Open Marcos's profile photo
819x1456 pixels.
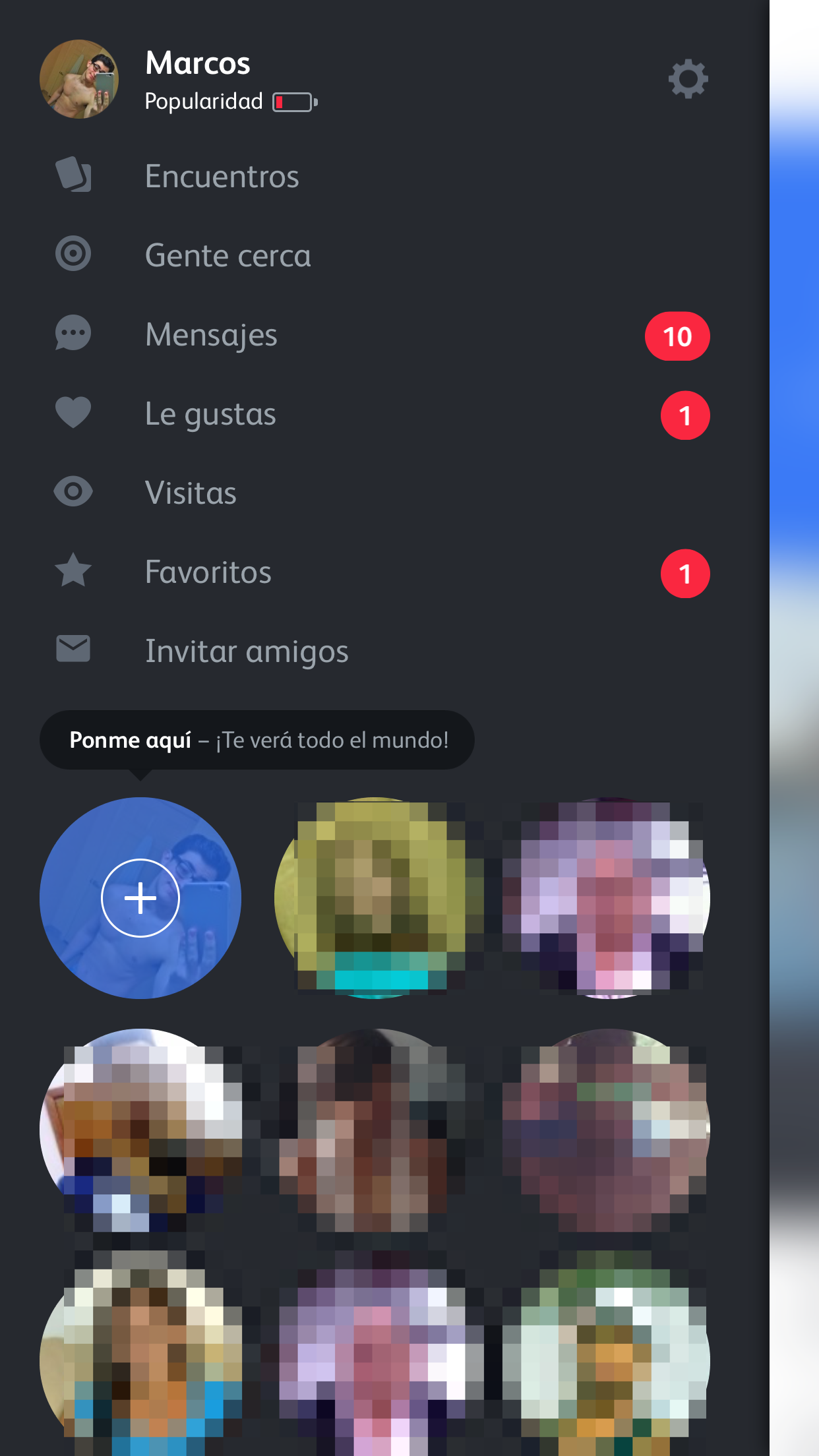point(79,79)
